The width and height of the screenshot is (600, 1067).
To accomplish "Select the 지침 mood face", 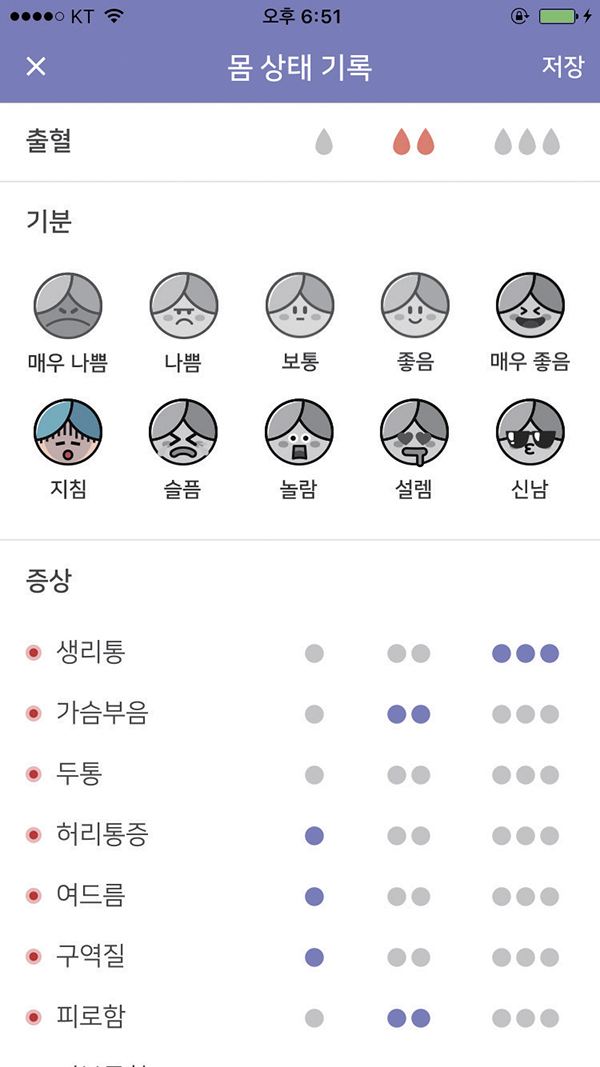I will pyautogui.click(x=68, y=433).
